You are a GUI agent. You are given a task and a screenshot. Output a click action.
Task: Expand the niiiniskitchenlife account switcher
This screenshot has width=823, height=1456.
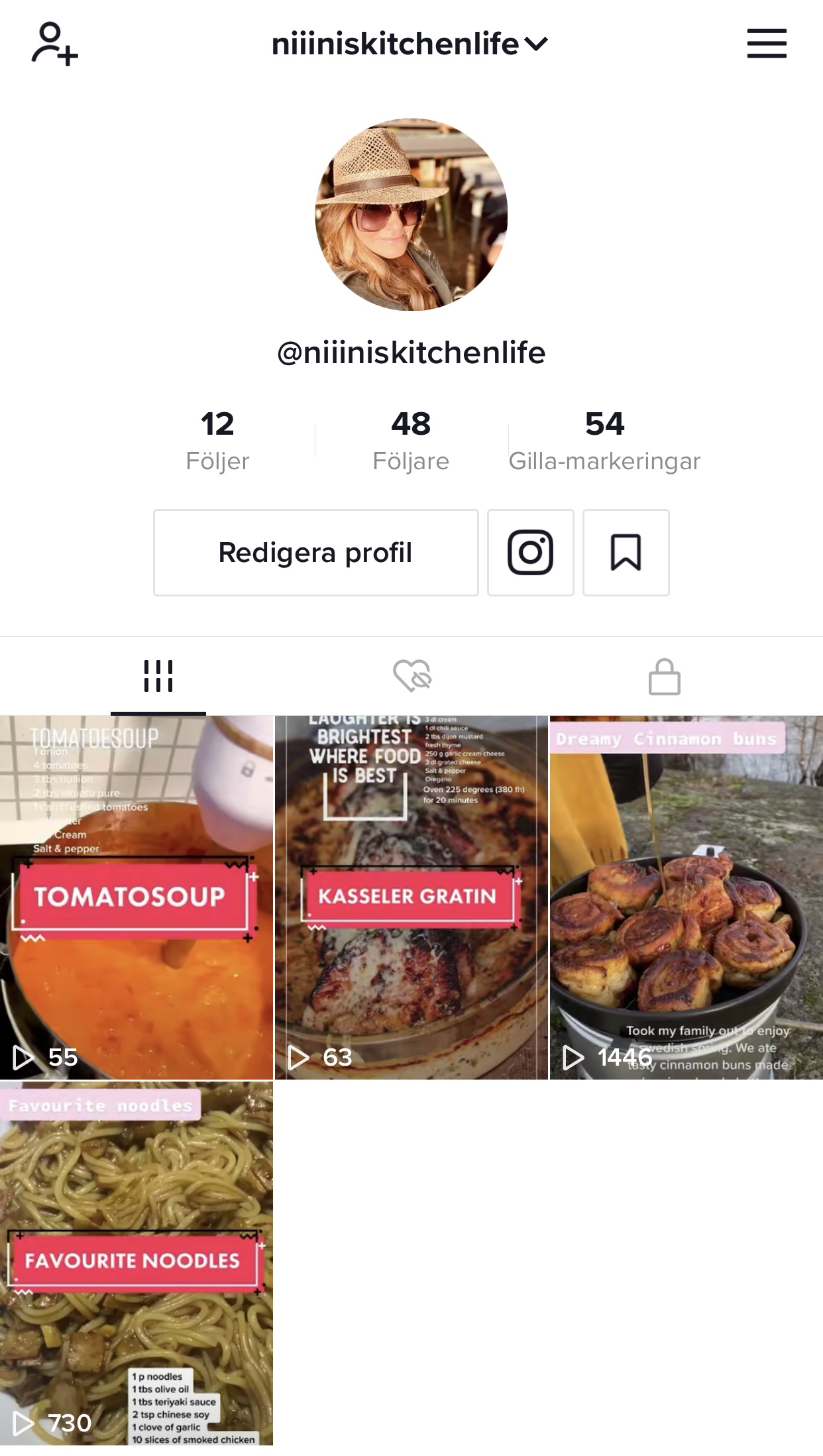[410, 44]
